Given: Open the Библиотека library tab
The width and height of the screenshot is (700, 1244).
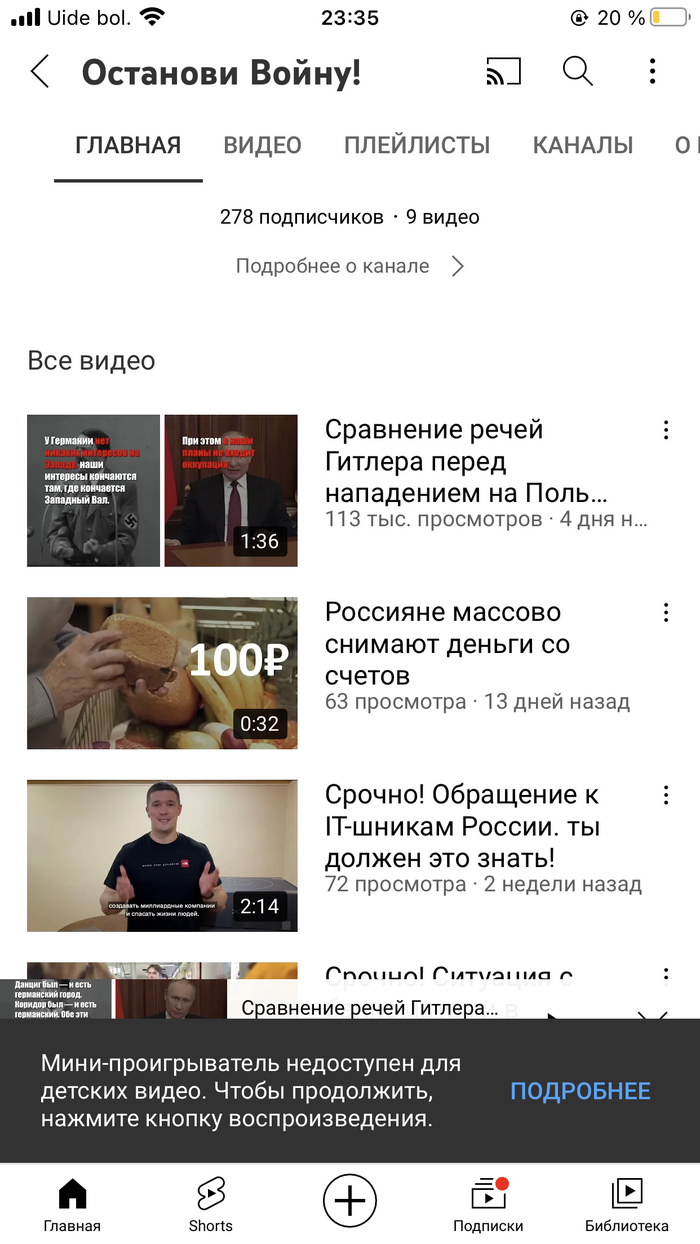Looking at the screenshot, I should point(627,1205).
